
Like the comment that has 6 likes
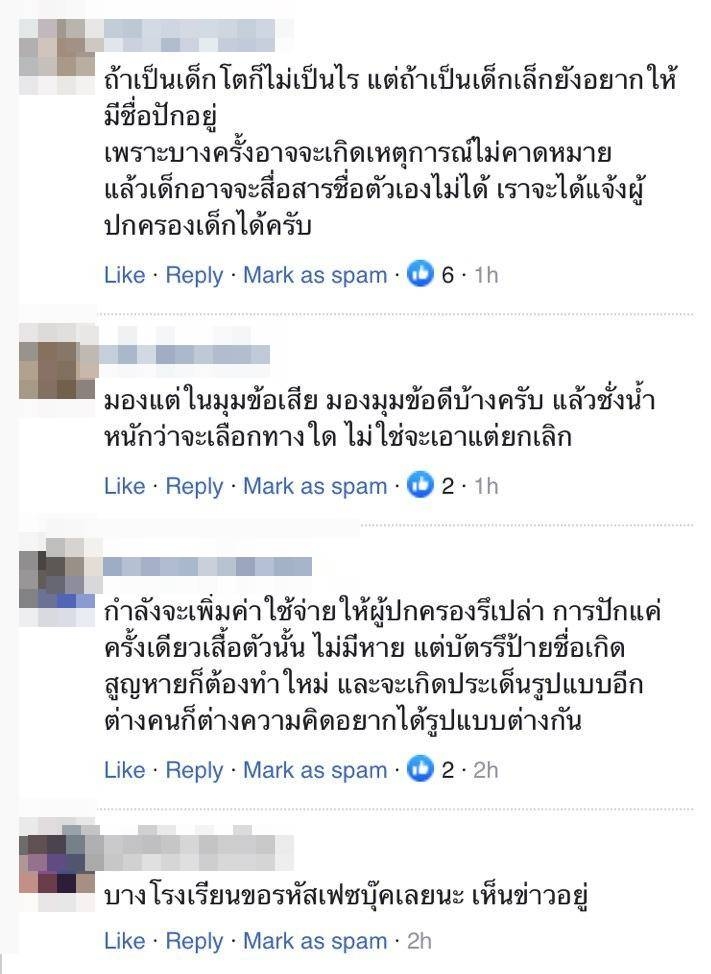click(x=124, y=275)
